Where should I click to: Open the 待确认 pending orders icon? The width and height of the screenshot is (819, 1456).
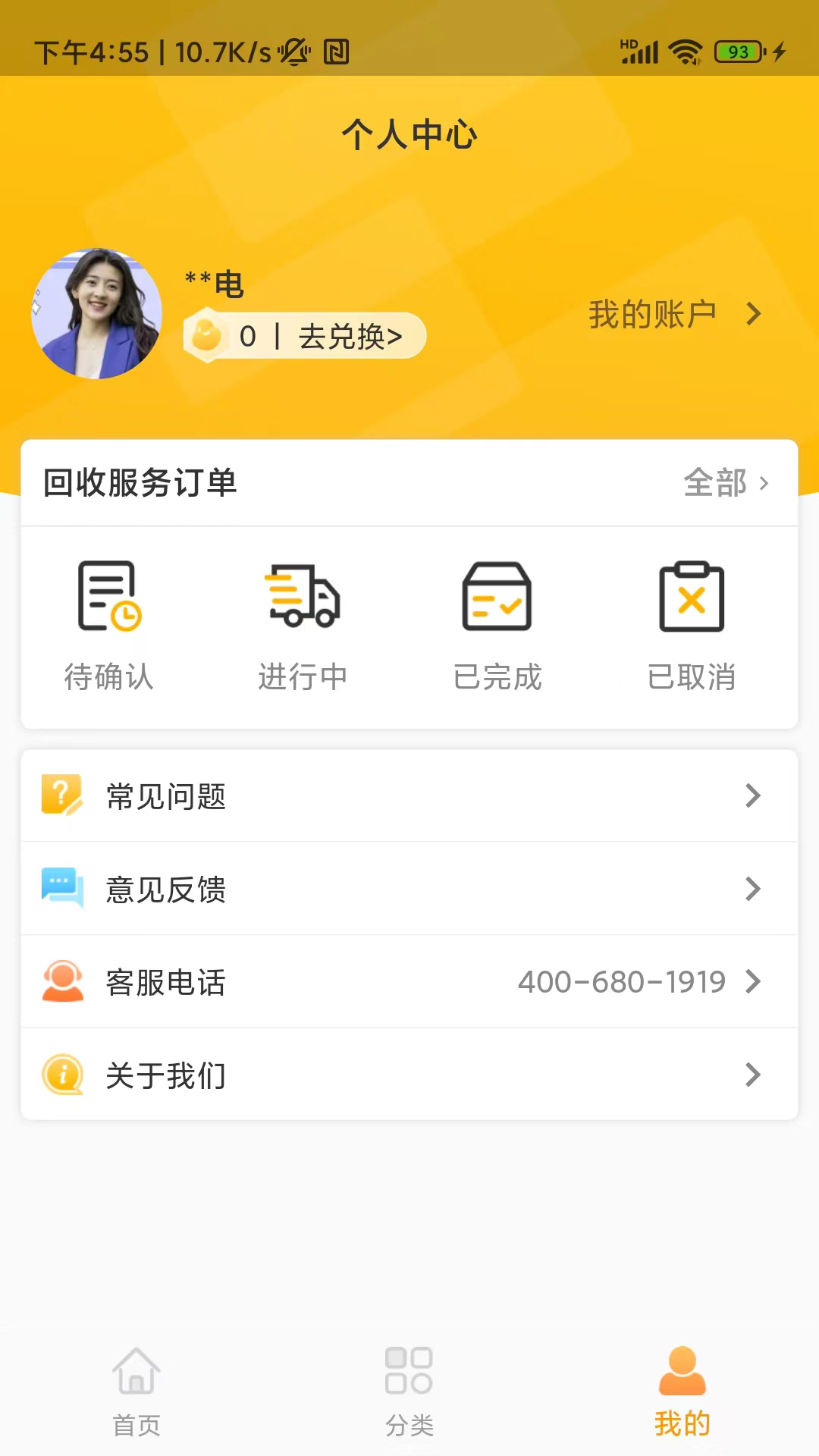(109, 599)
